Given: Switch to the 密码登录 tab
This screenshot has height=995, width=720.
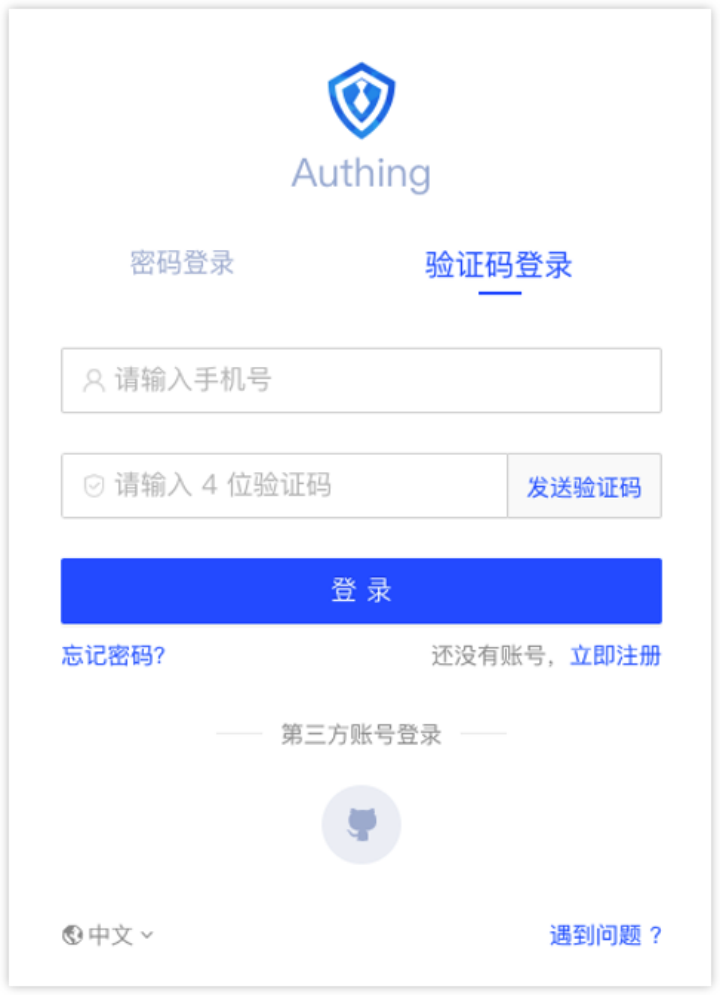Looking at the screenshot, I should pos(182,263).
